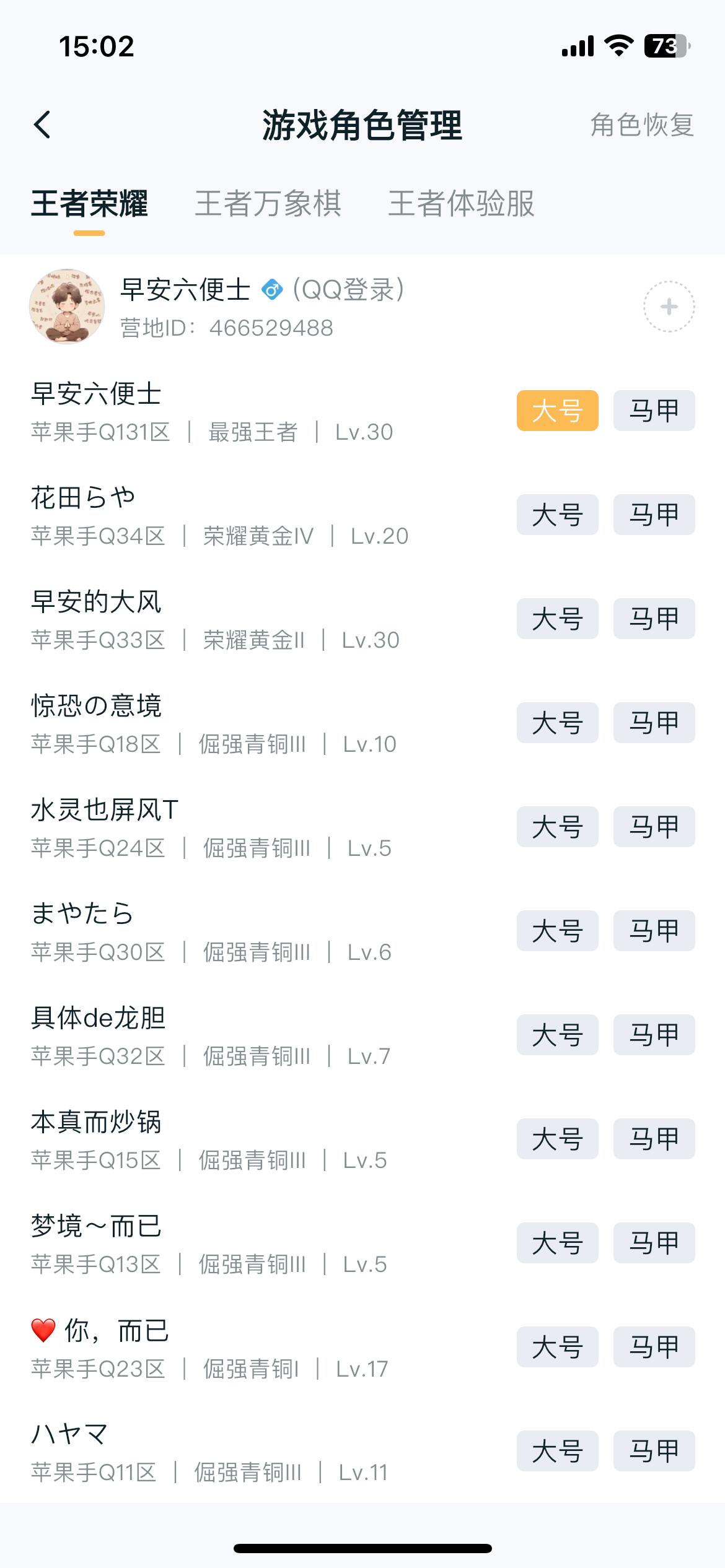725x1568 pixels.
Task: Open the 王者体验服 tab
Action: coord(462,205)
